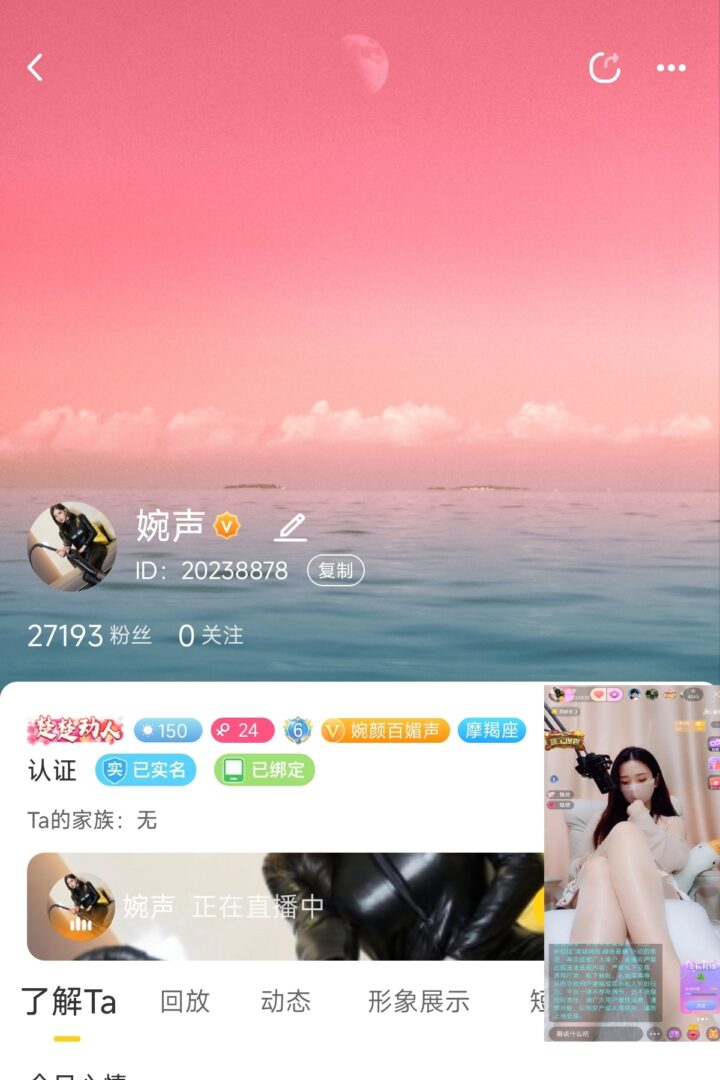
Task: Switch to the 了解Ta tab
Action: tap(68, 1002)
